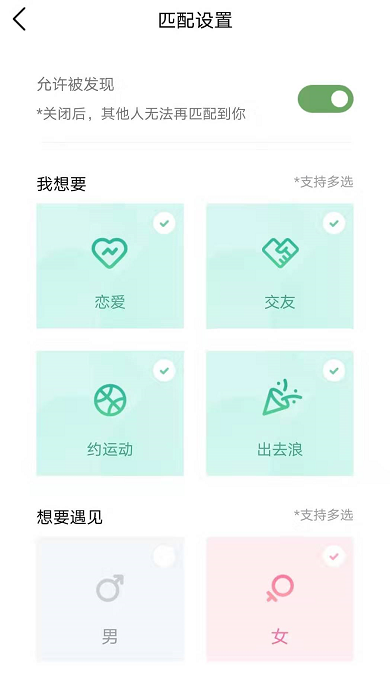
Task: Unselect the 出去浪 tile
Action: point(280,413)
